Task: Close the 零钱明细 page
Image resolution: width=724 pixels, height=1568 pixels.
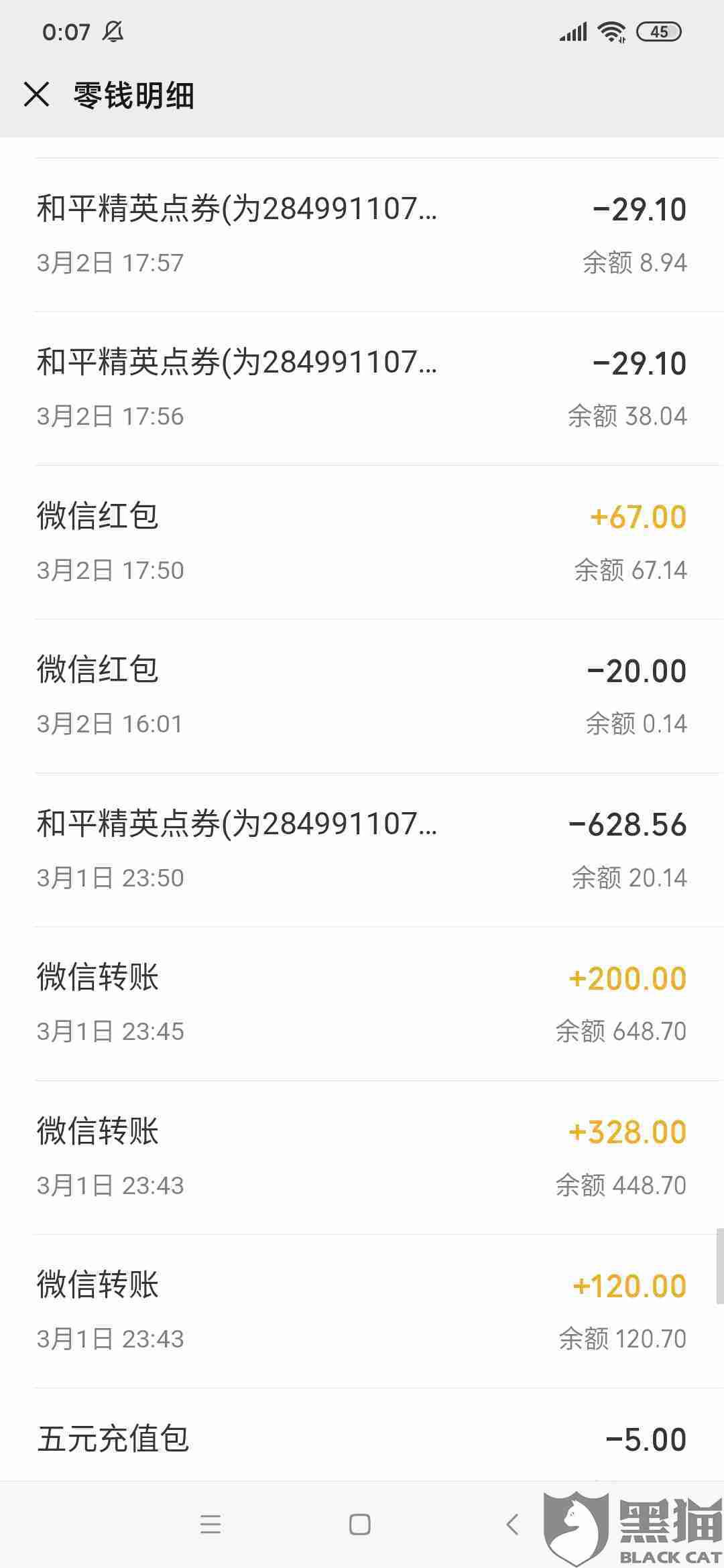Action: (x=37, y=94)
